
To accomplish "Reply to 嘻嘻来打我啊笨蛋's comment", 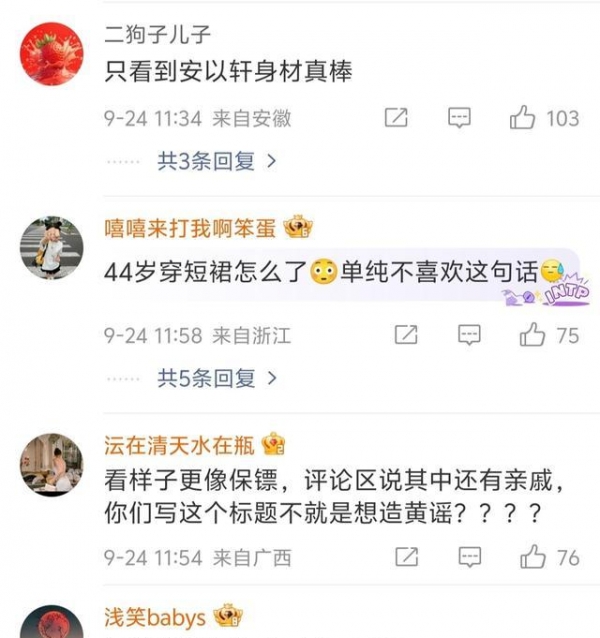I will [468, 335].
